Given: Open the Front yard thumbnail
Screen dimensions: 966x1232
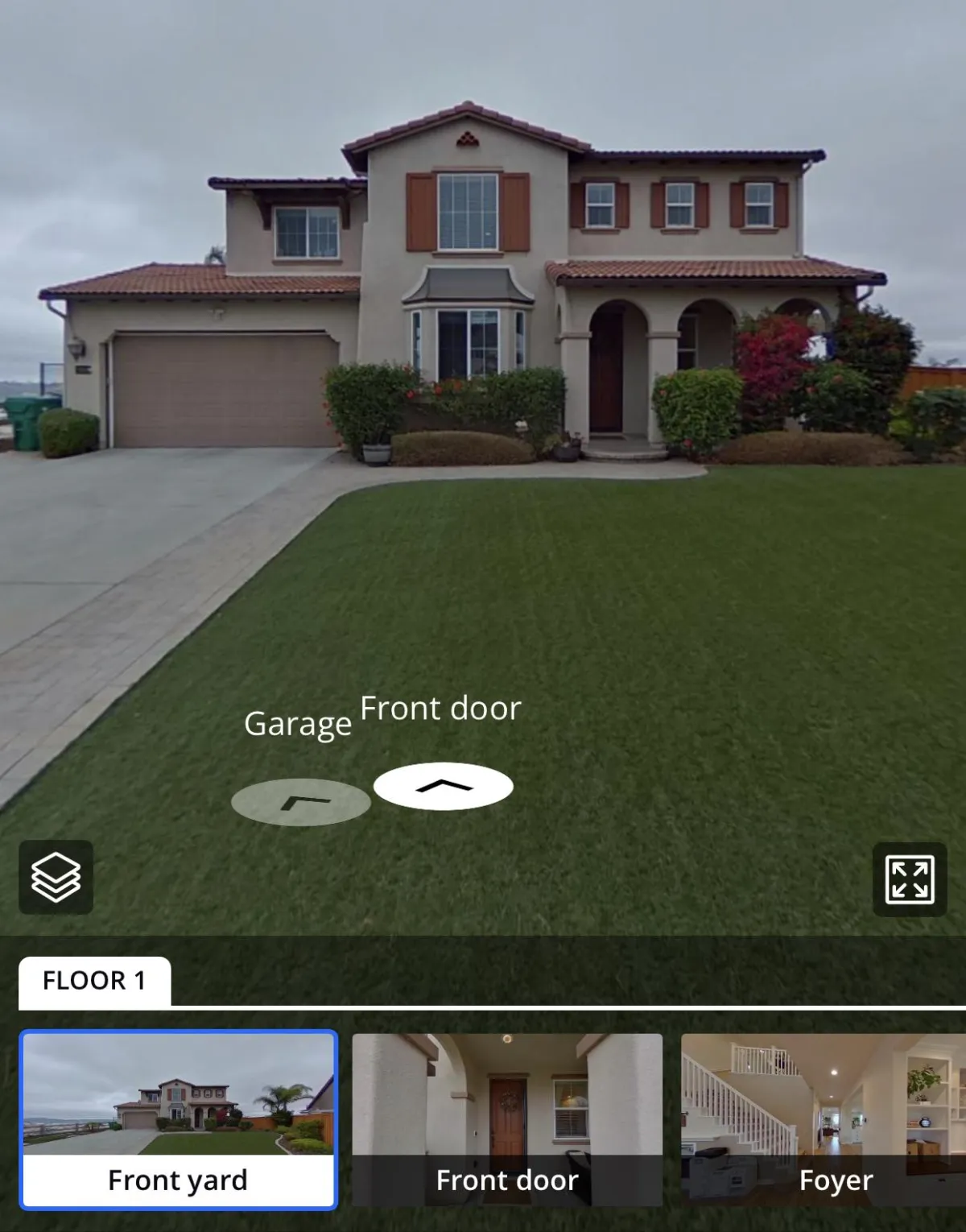Looking at the screenshot, I should (178, 1119).
